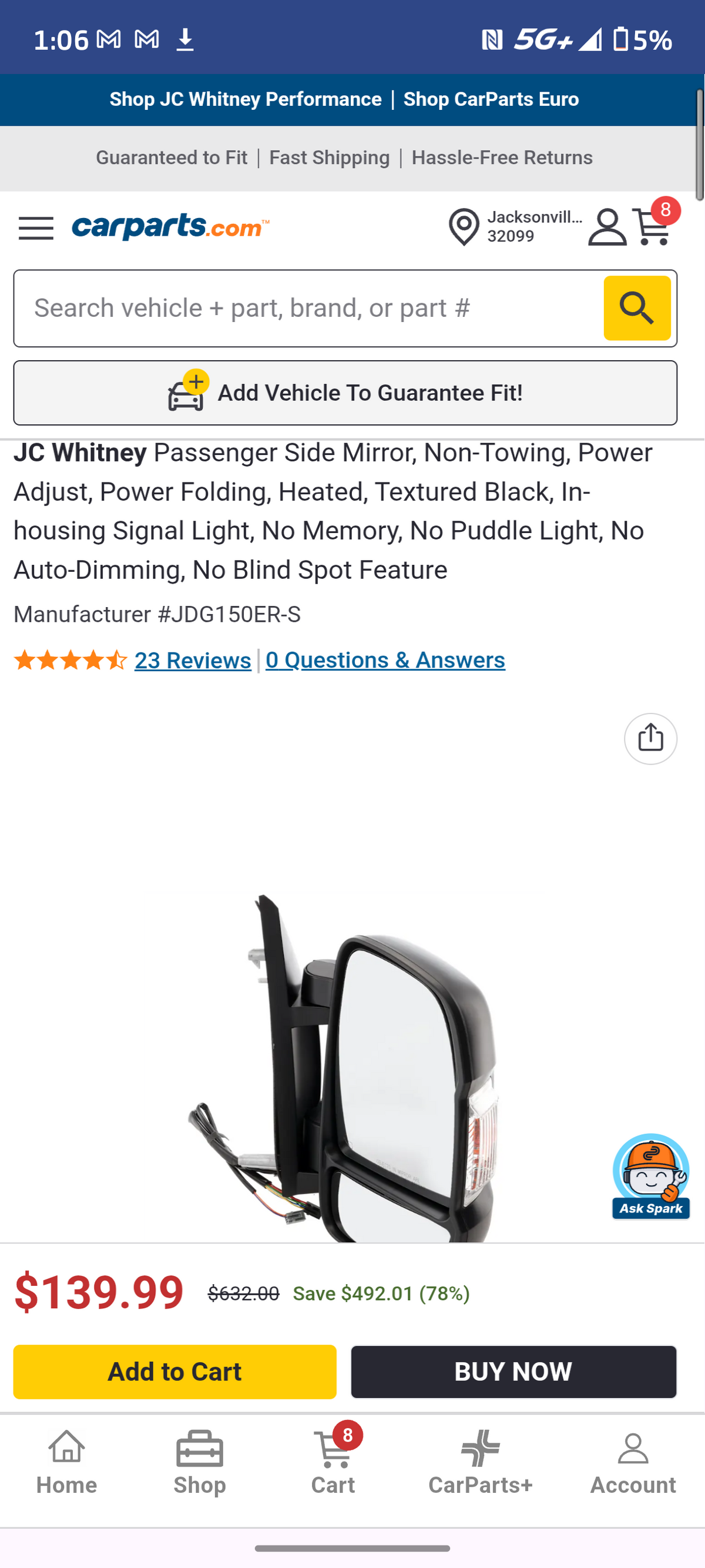Ask Spark chat assistant
705x1568 pixels.
650,1176
